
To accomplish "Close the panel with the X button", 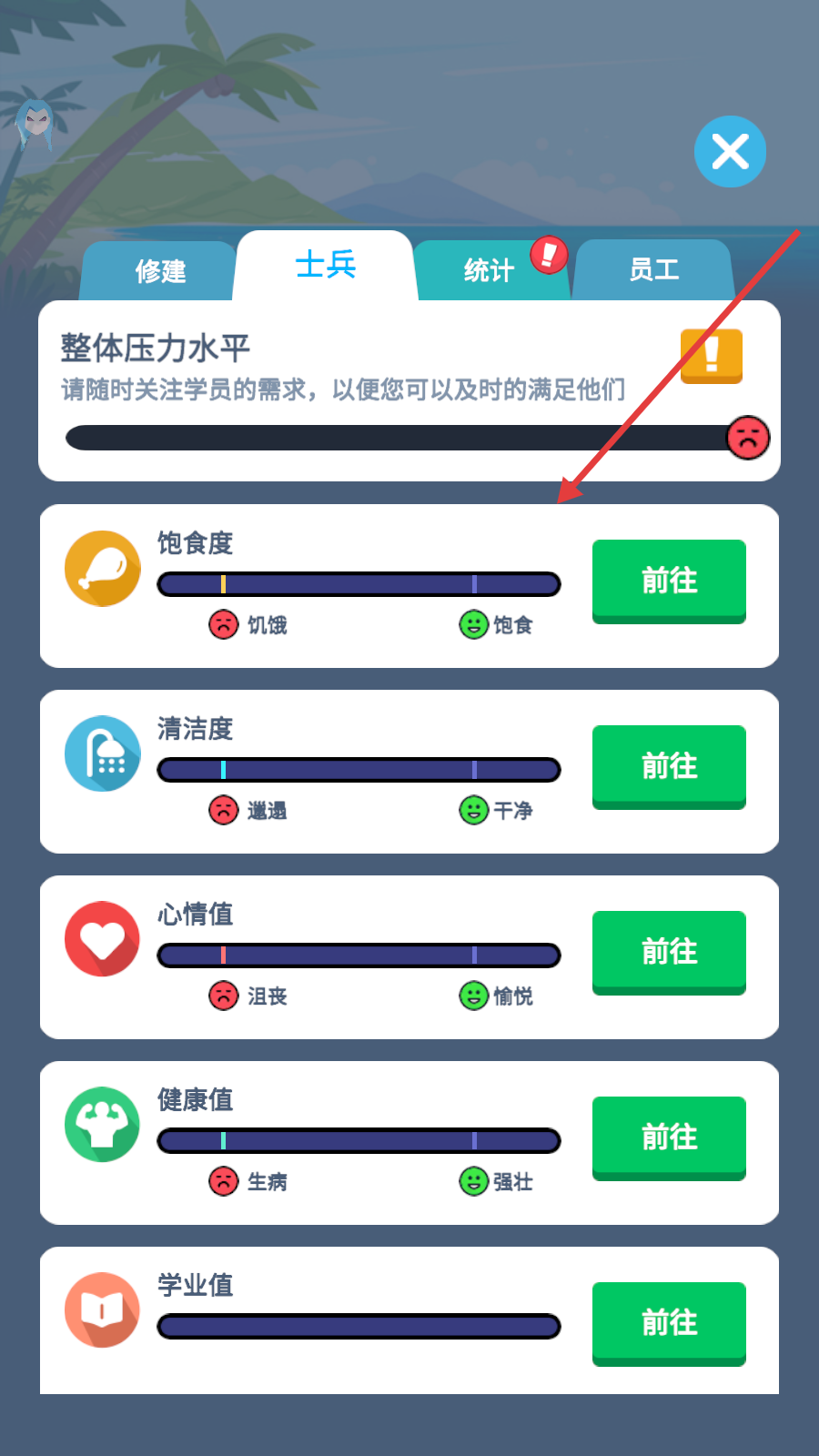I will click(730, 152).
